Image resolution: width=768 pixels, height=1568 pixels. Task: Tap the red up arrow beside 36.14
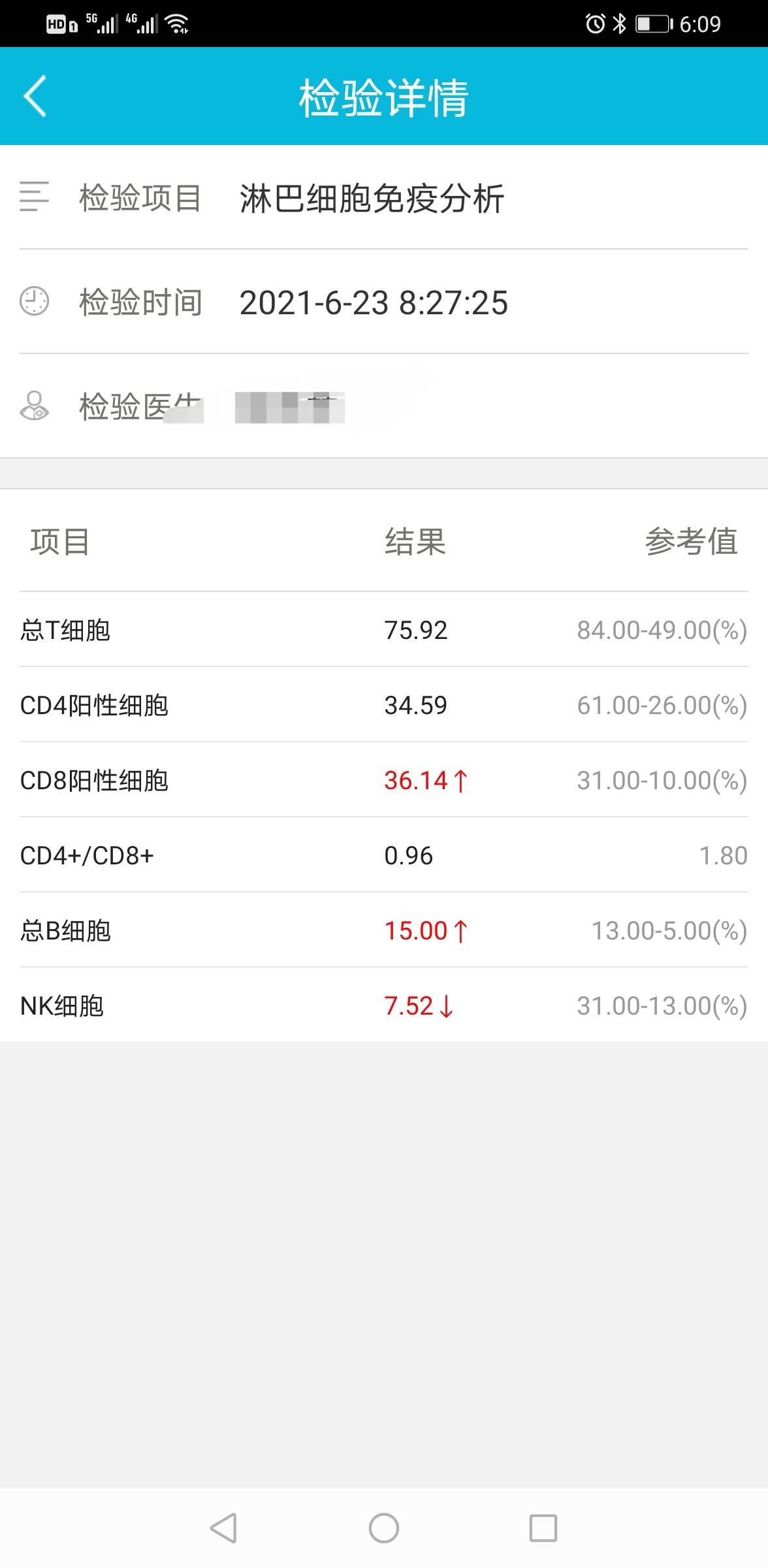[462, 781]
